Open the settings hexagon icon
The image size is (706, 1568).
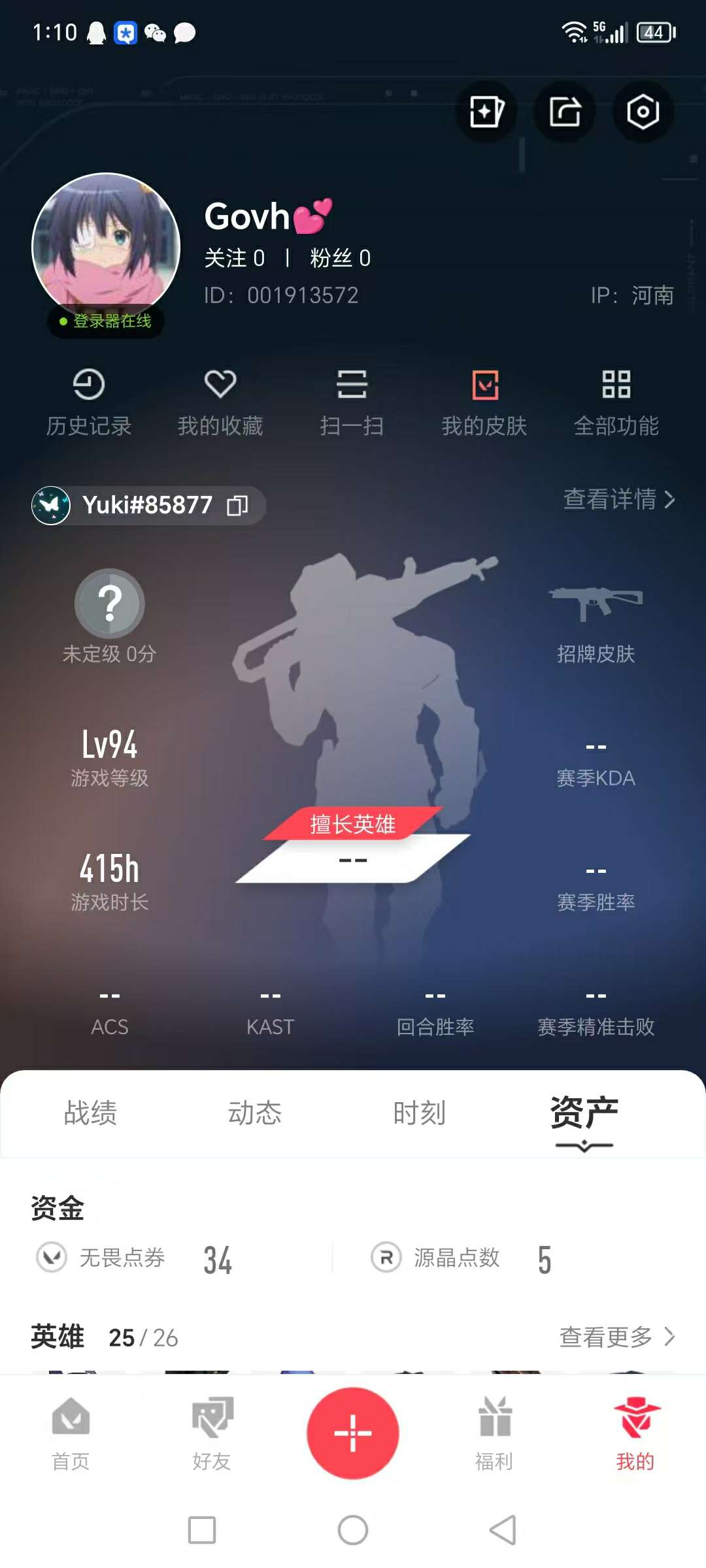point(643,112)
